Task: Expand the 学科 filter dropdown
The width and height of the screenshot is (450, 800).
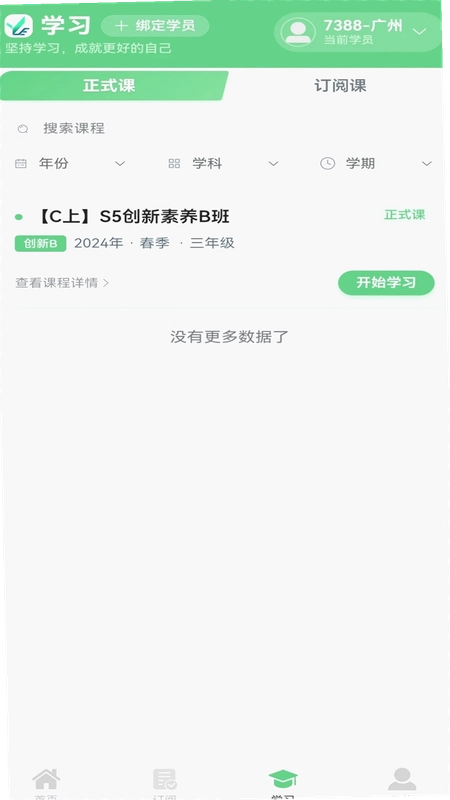Action: coord(223,164)
